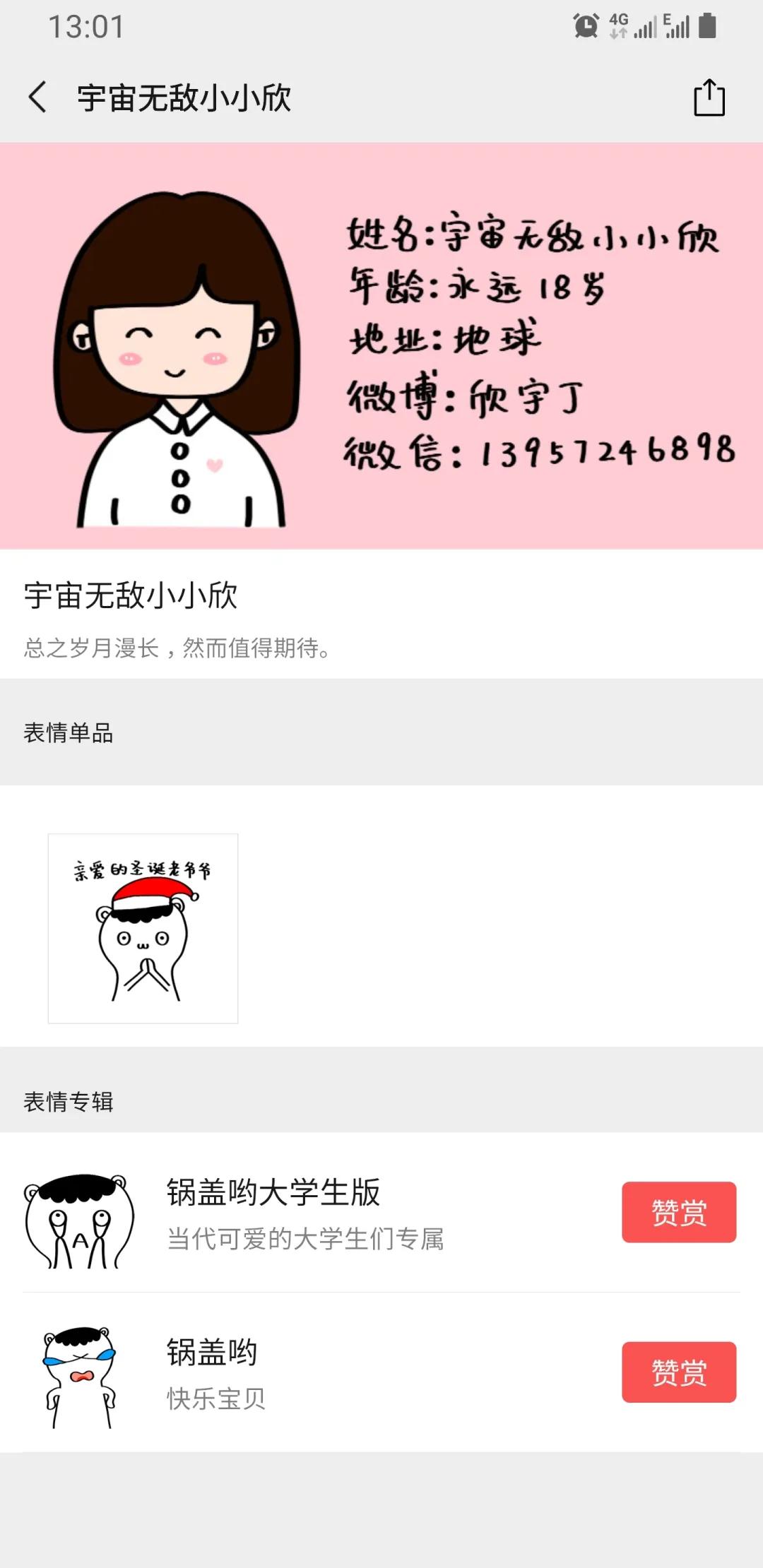Tap the alarm clock icon in status bar
Image resolution: width=763 pixels, height=1568 pixels.
(x=585, y=25)
